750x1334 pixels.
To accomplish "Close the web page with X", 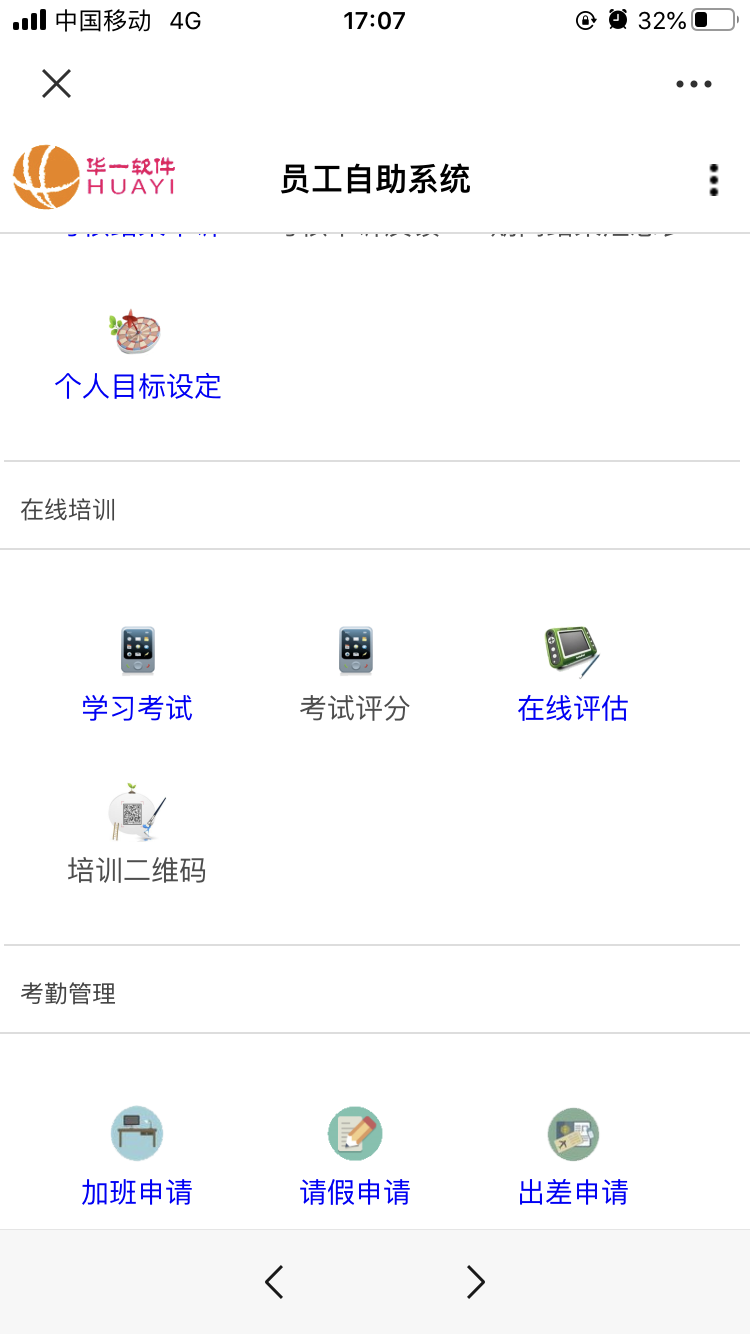I will click(56, 84).
